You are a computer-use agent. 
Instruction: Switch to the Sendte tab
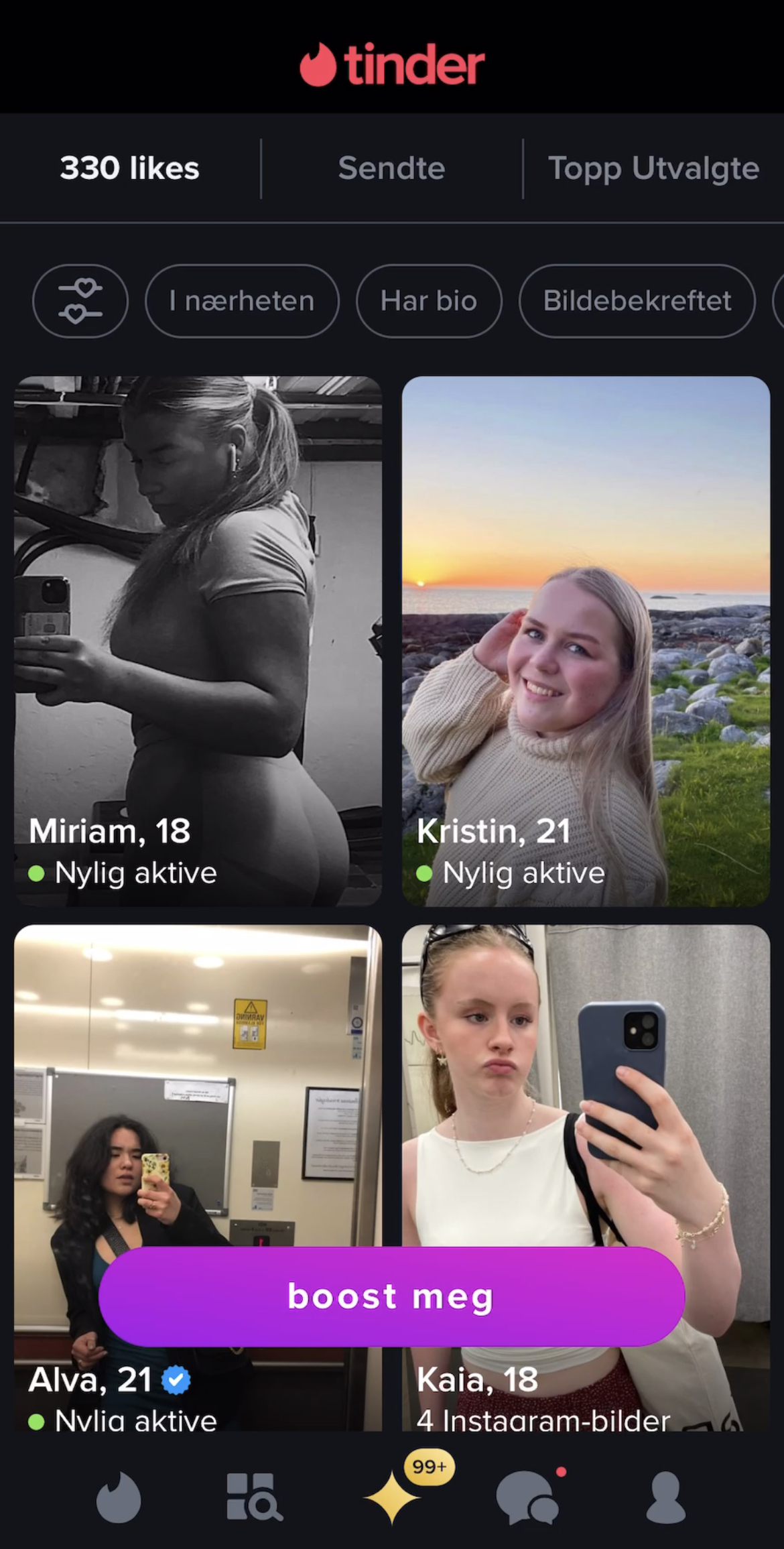[x=391, y=168]
